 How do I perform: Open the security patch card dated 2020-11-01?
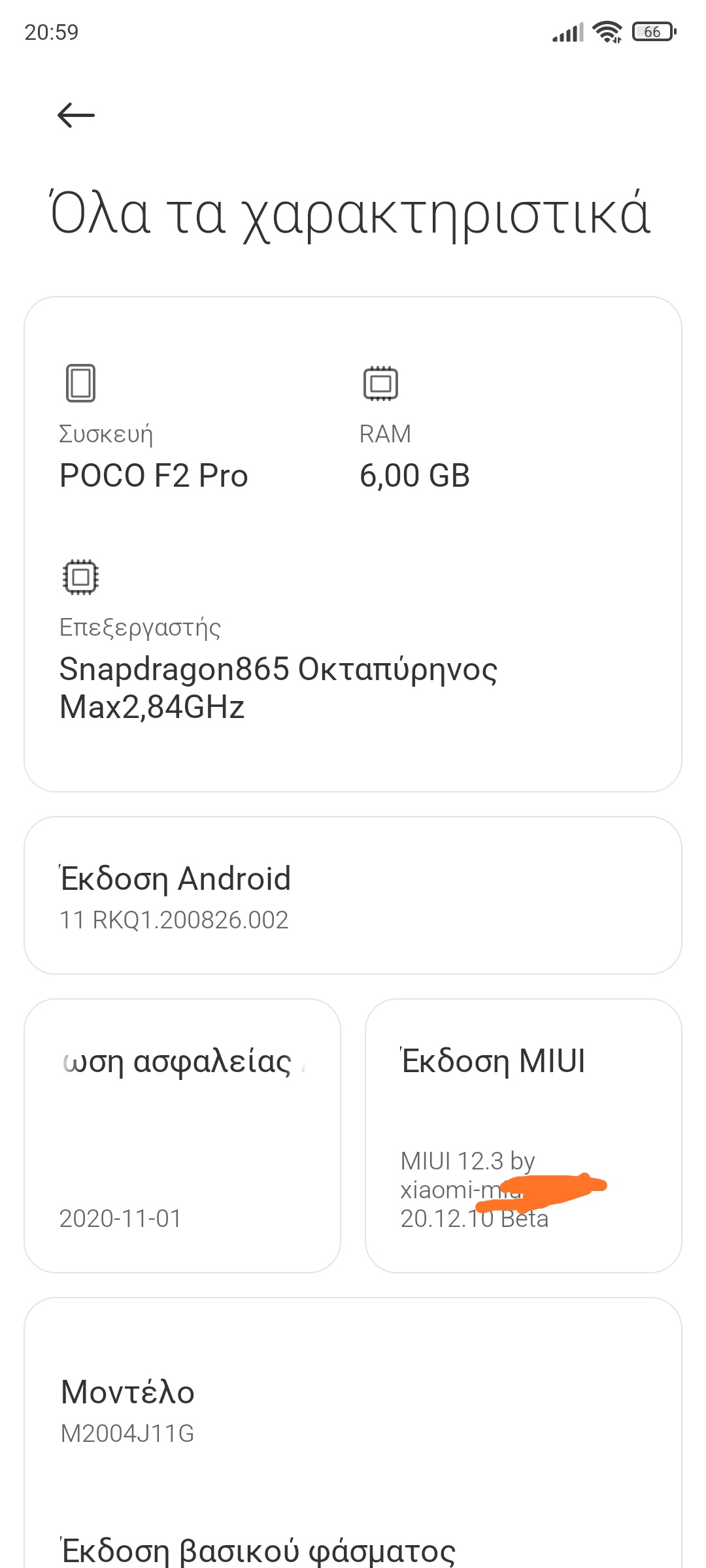(x=182, y=1135)
